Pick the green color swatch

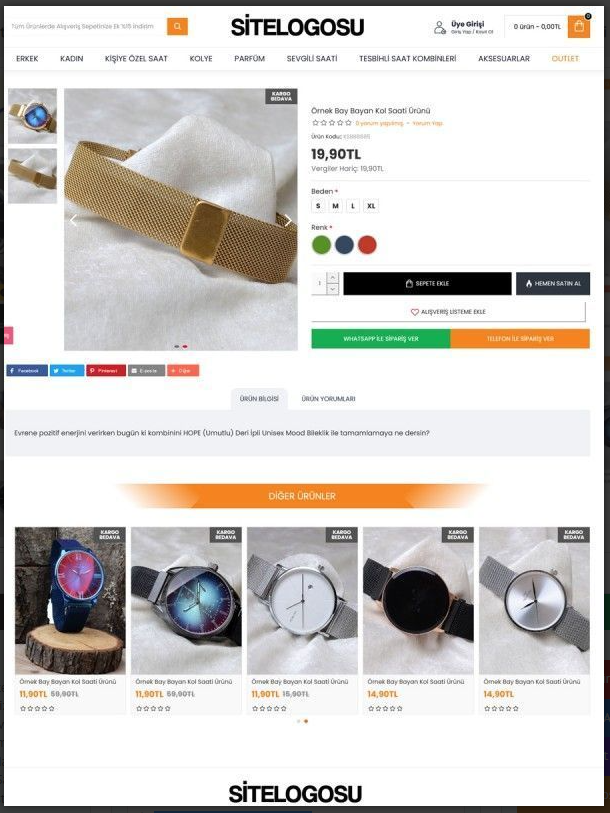click(x=321, y=245)
